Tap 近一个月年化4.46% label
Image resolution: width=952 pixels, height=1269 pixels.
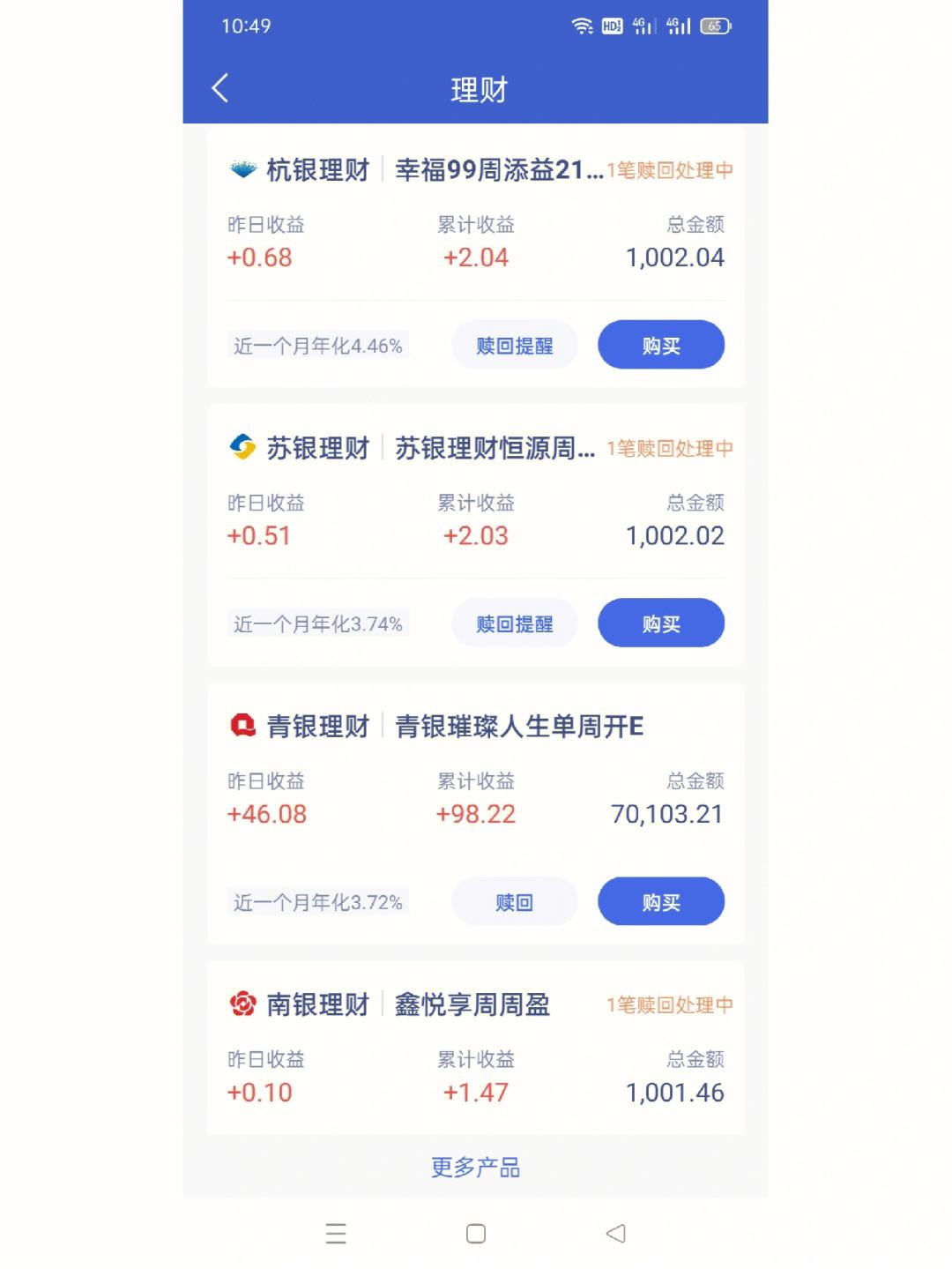tap(316, 345)
